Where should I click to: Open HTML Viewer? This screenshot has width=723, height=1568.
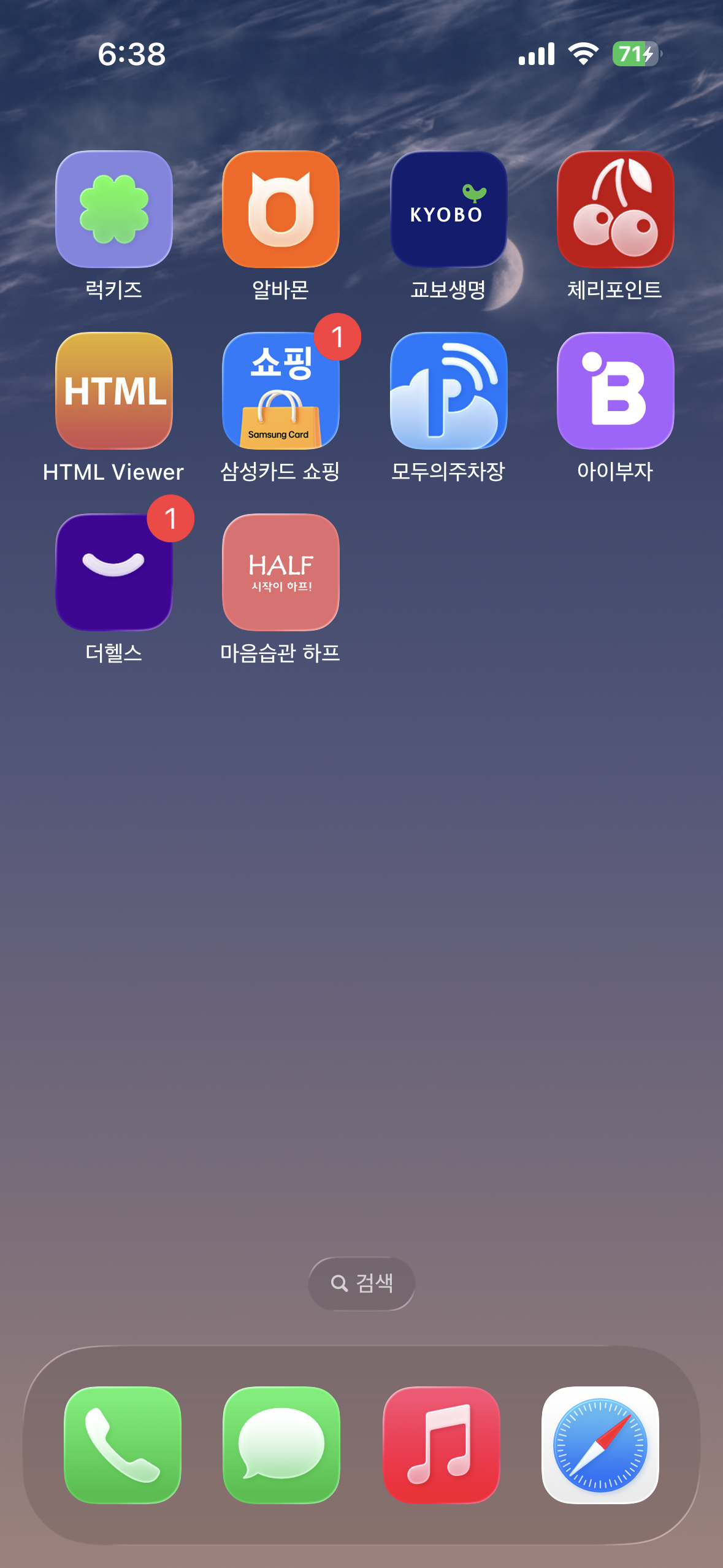coord(114,391)
